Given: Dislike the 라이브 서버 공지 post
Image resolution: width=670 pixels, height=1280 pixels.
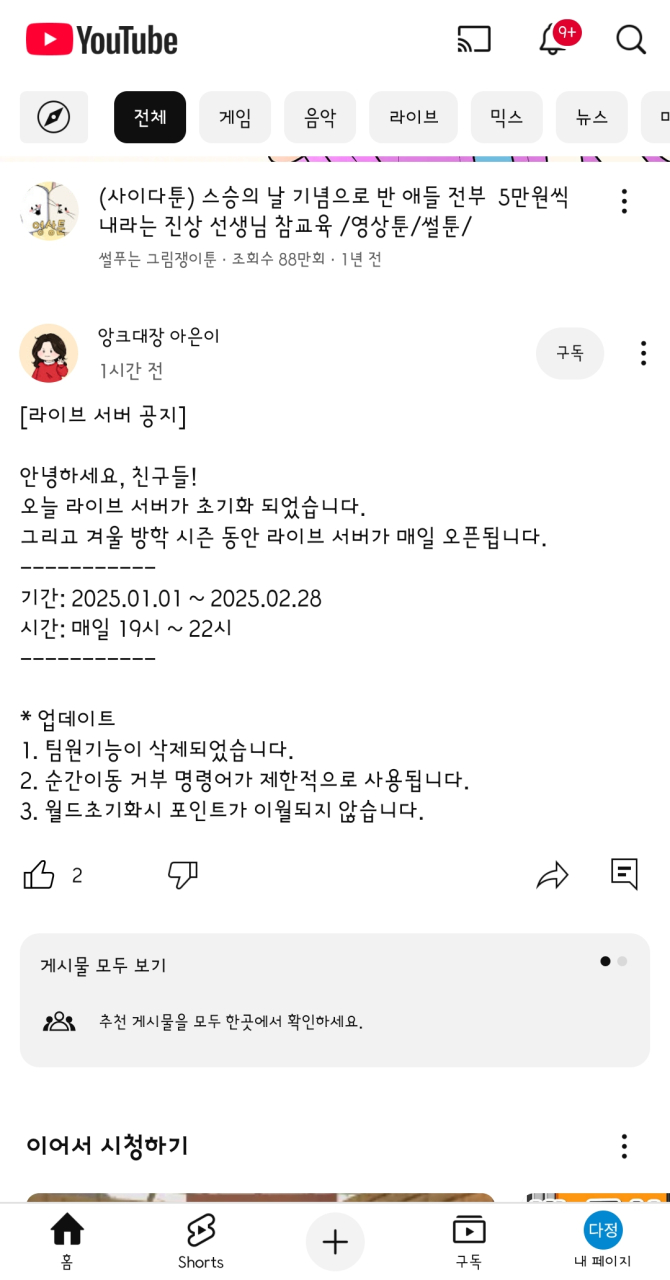Looking at the screenshot, I should pyautogui.click(x=182, y=875).
